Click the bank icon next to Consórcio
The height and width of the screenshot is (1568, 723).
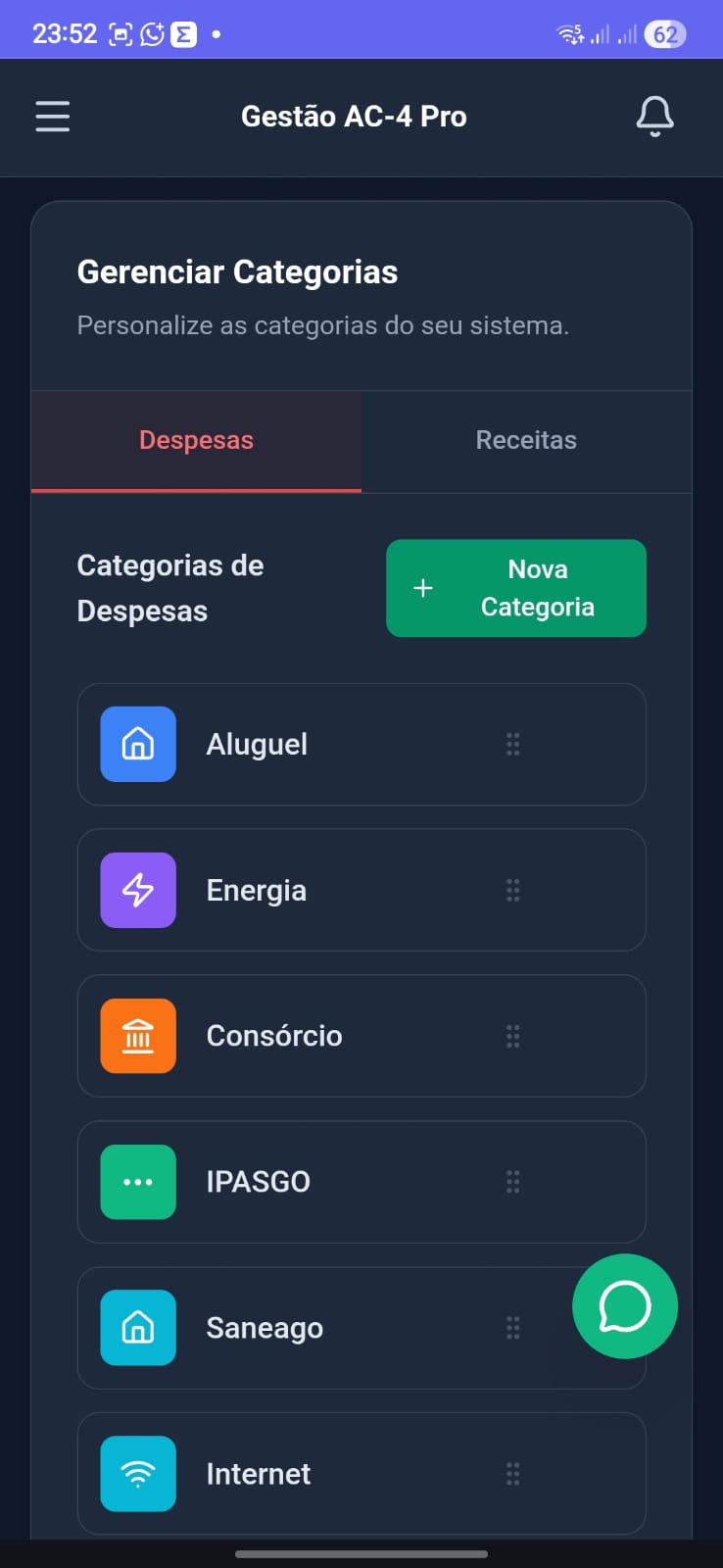pos(137,1036)
